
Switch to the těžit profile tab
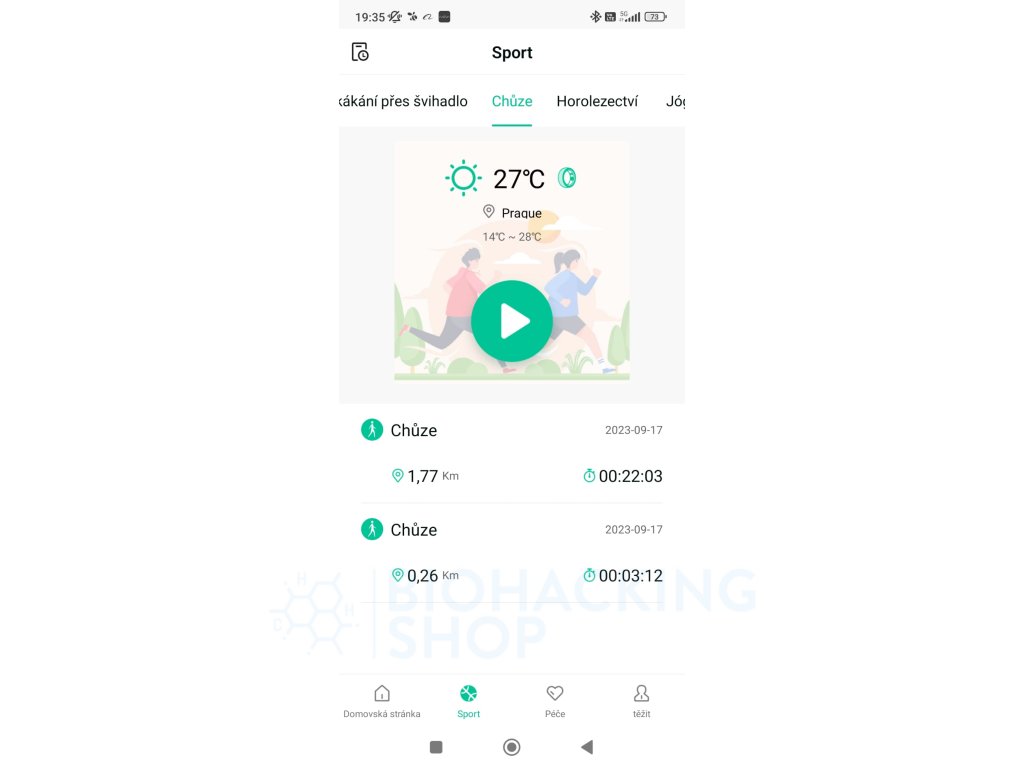641,701
